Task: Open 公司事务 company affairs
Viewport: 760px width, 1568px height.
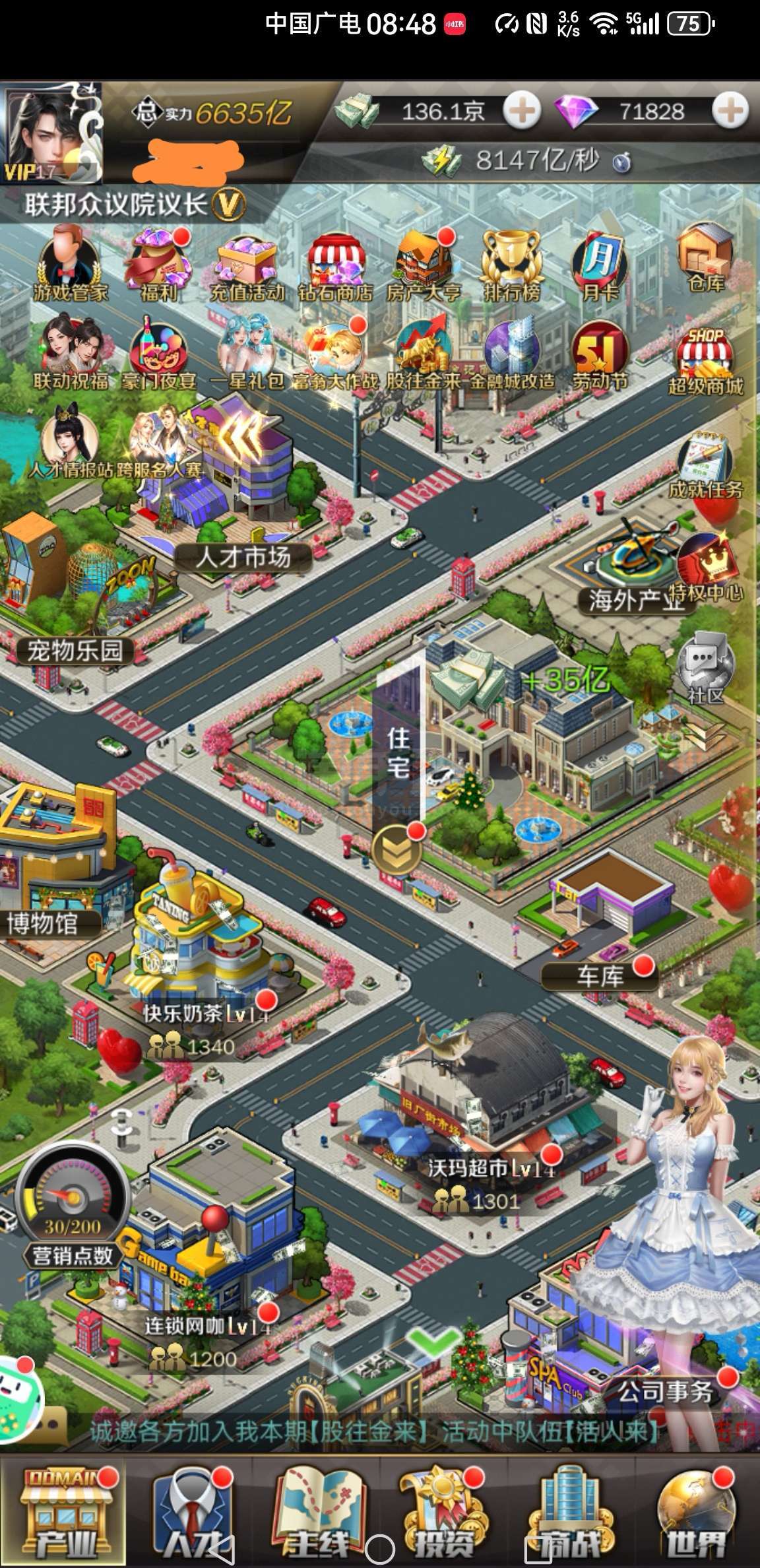Action: pos(666,1391)
